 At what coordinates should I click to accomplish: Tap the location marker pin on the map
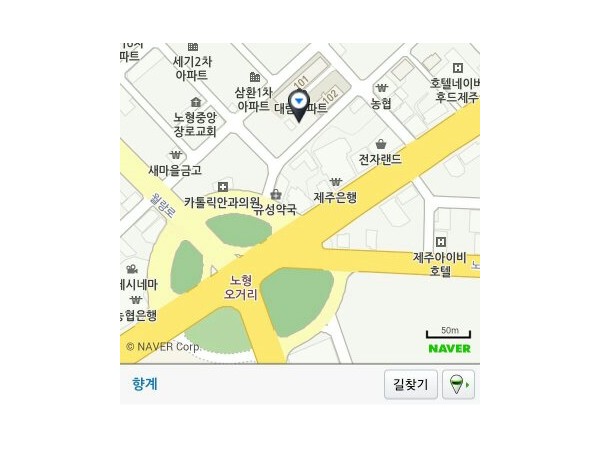click(298, 103)
